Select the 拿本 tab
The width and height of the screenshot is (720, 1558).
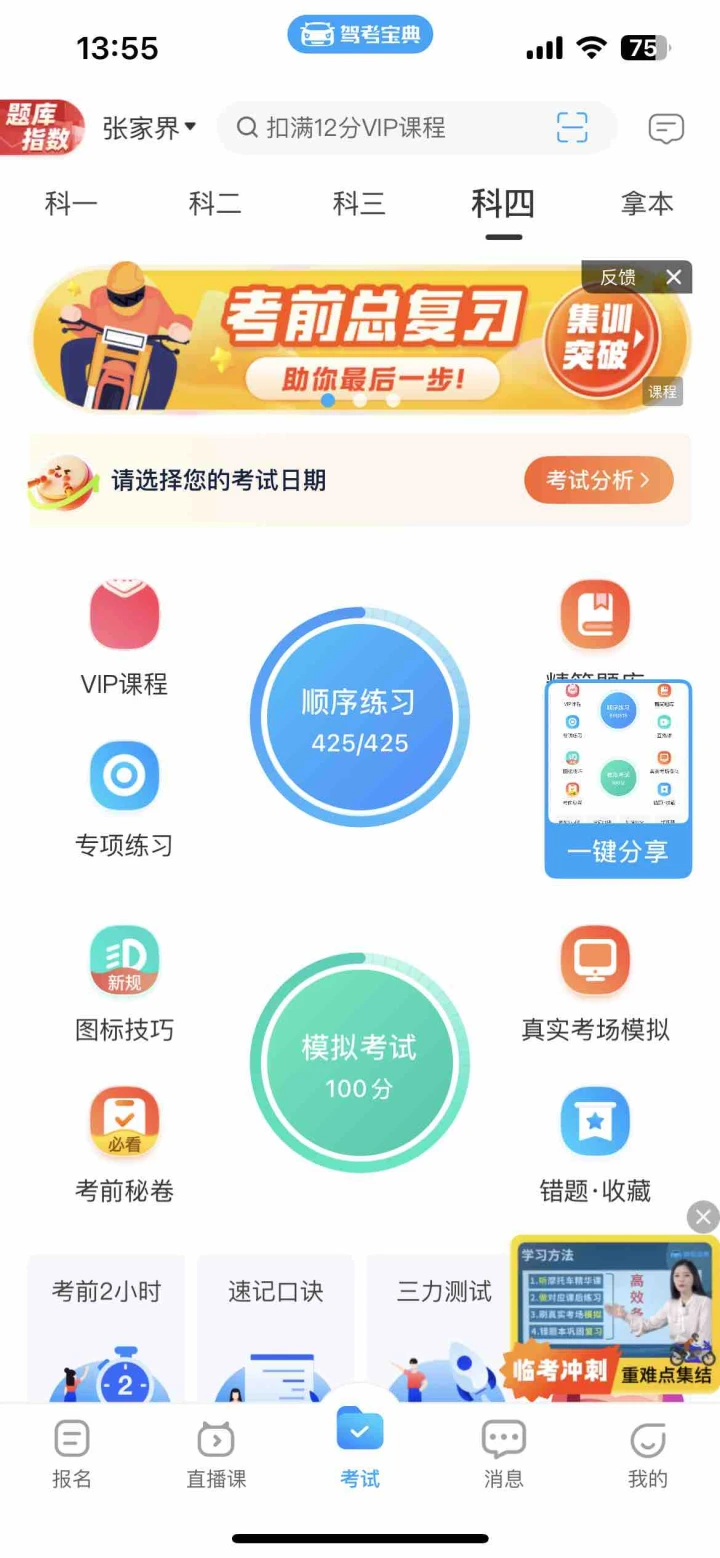tap(647, 204)
